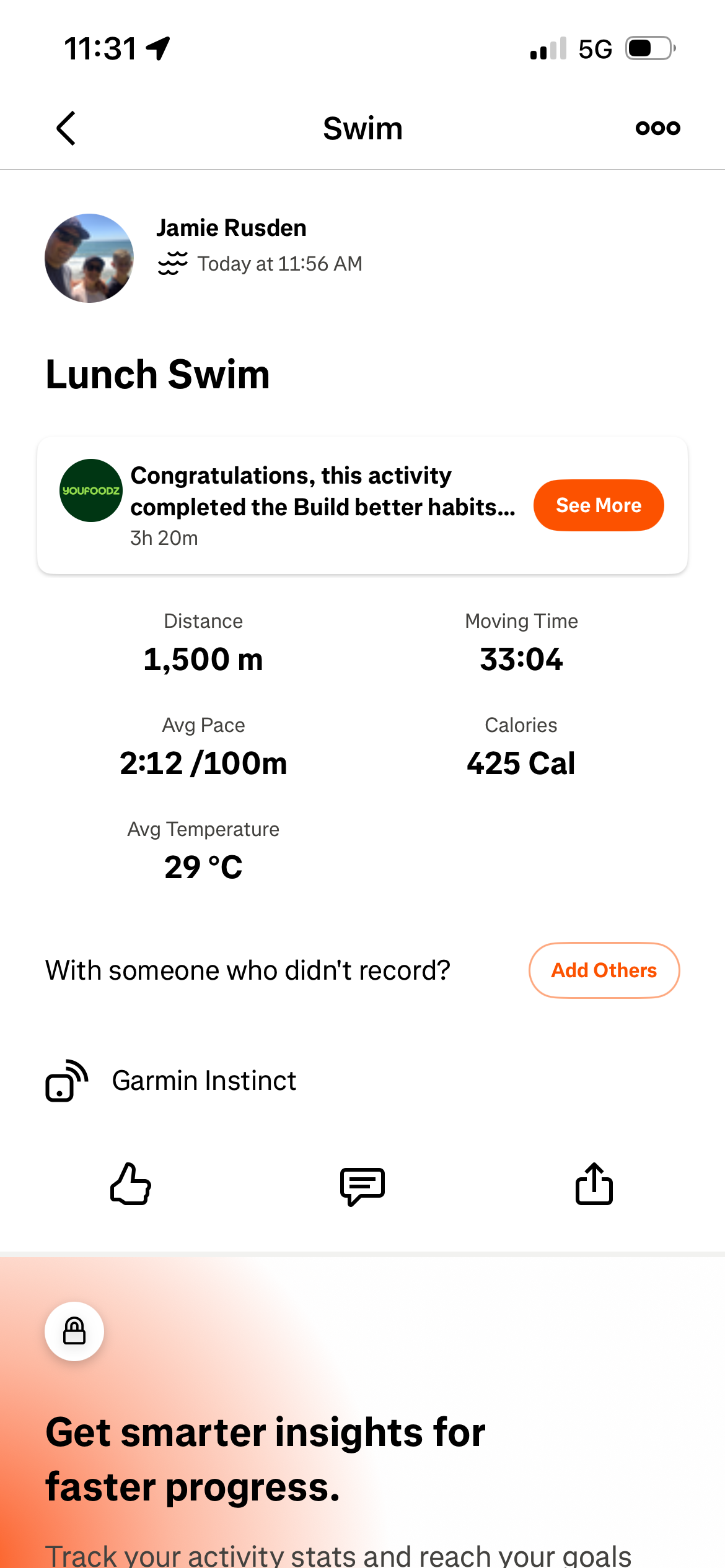Open comments on Lunch Swim
Image resolution: width=725 pixels, height=1568 pixels.
[362, 1185]
